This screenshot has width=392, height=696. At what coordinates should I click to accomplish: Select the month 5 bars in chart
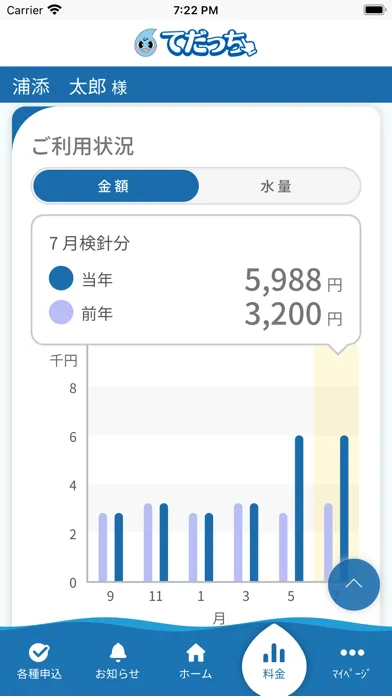click(x=291, y=508)
